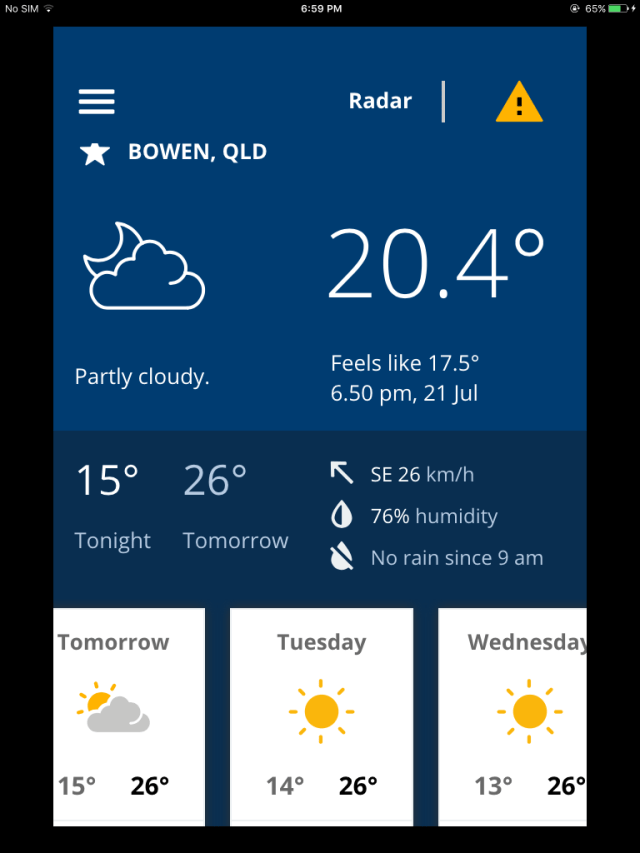The image size is (640, 853).
Task: Open Tuesday's forecast card
Action: click(321, 715)
